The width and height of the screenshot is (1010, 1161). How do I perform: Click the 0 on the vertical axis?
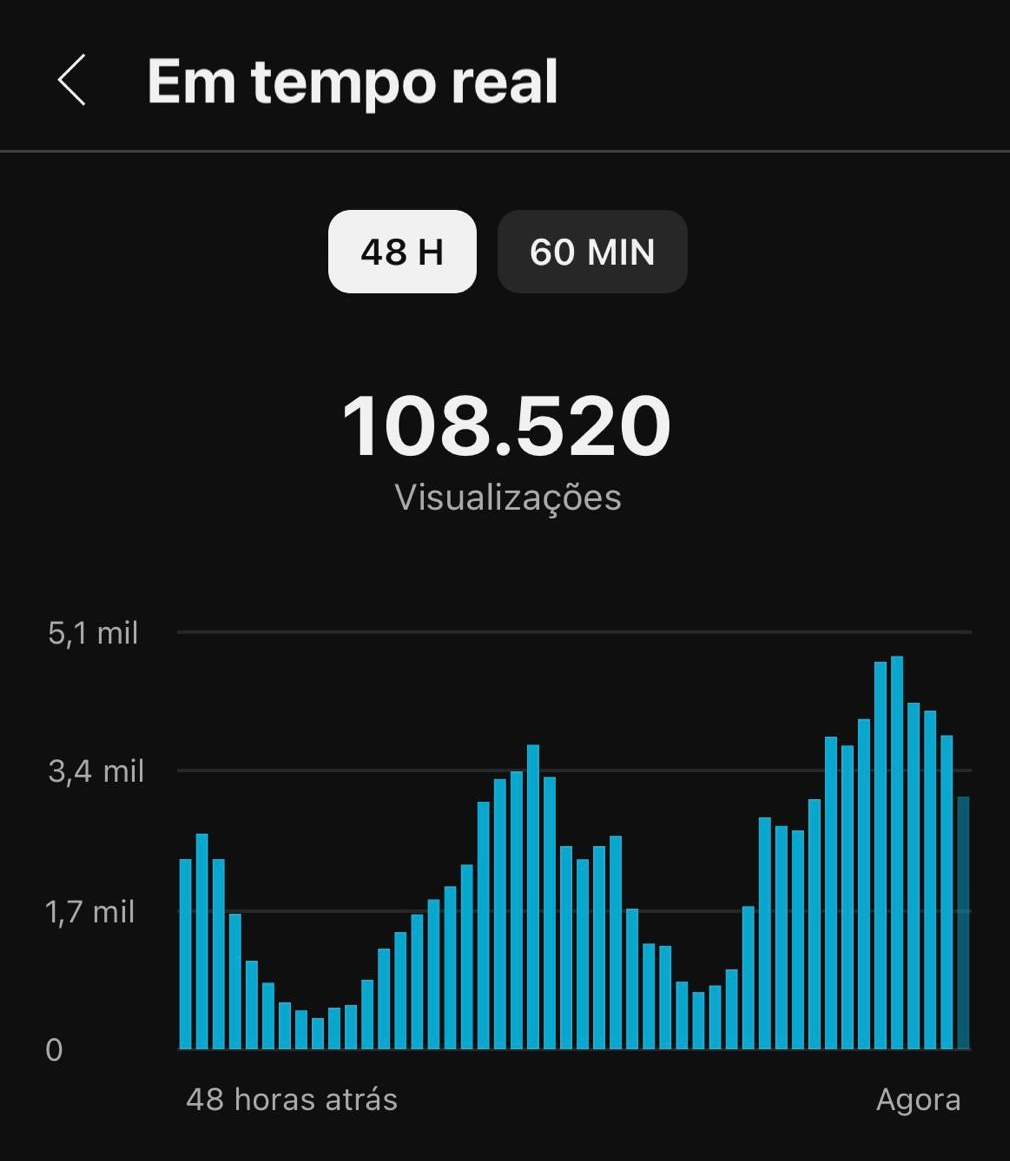pos(52,1050)
